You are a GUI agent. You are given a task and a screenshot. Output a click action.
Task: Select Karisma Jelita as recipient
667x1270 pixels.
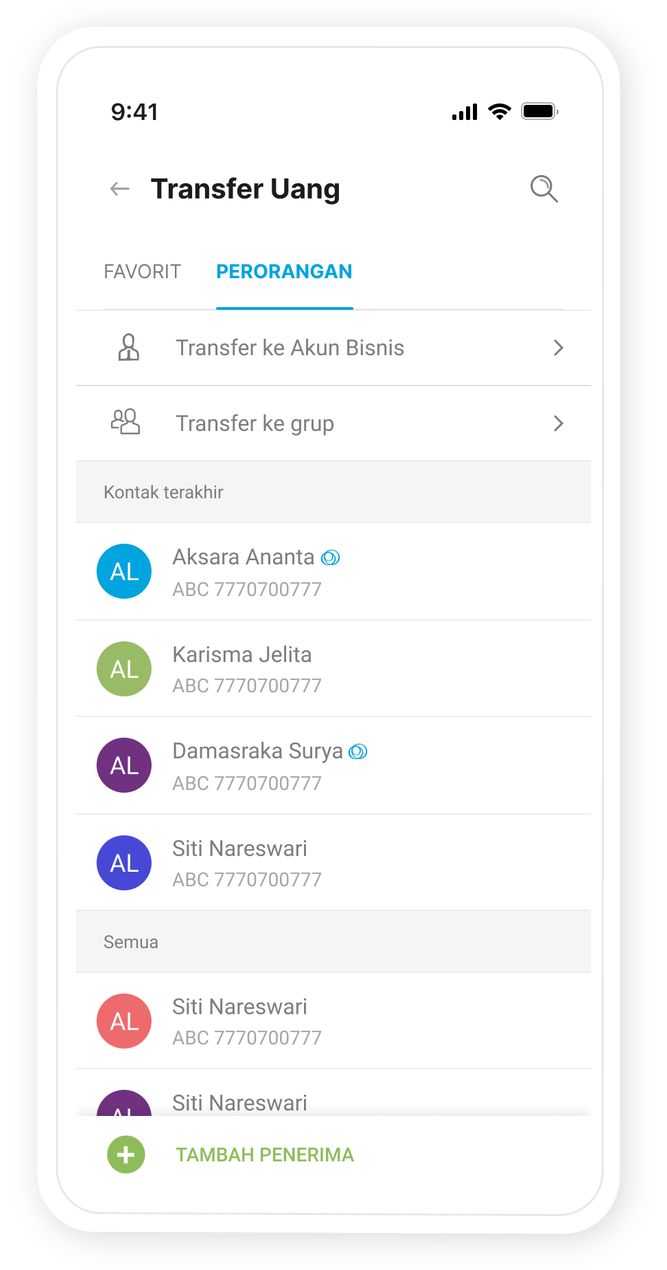333,669
